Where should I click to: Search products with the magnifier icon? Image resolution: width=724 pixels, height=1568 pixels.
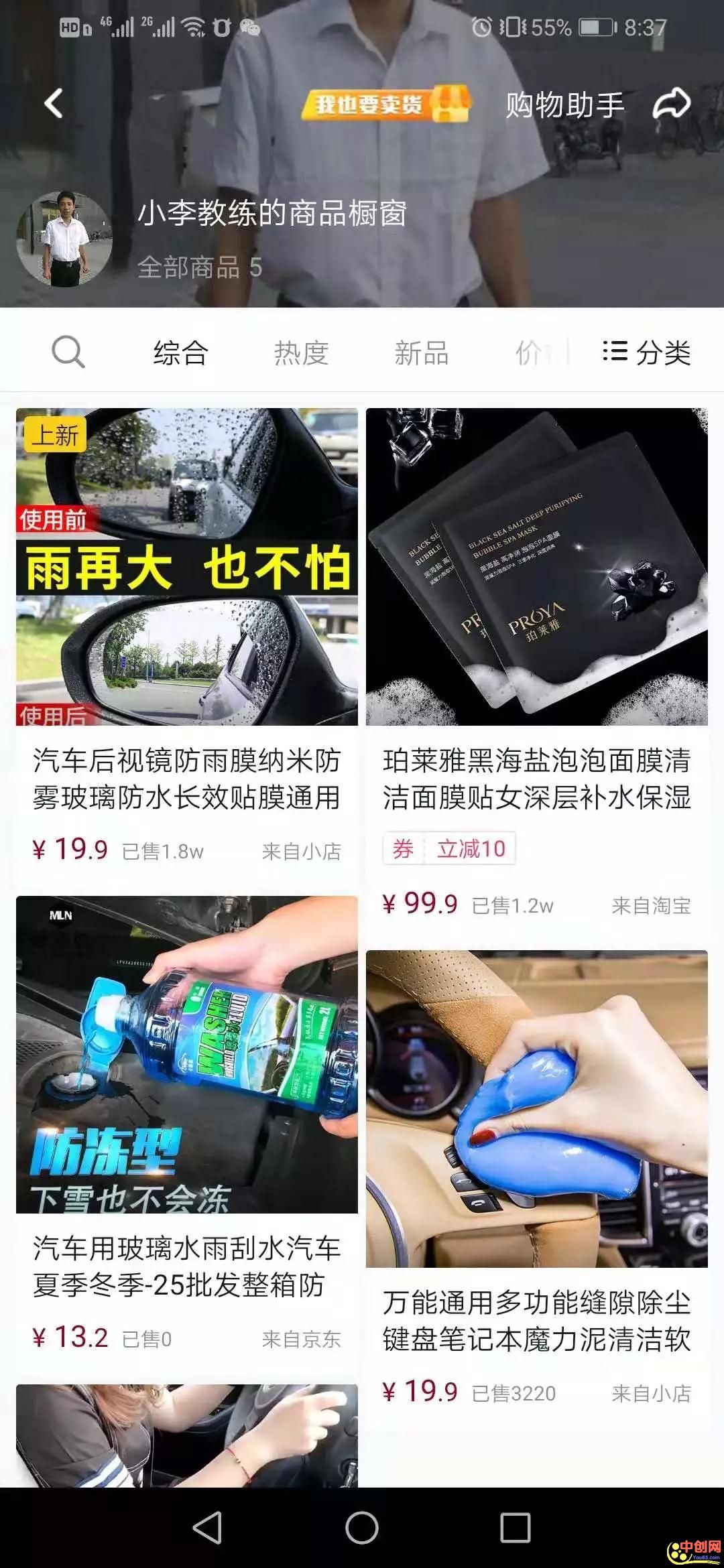point(68,352)
